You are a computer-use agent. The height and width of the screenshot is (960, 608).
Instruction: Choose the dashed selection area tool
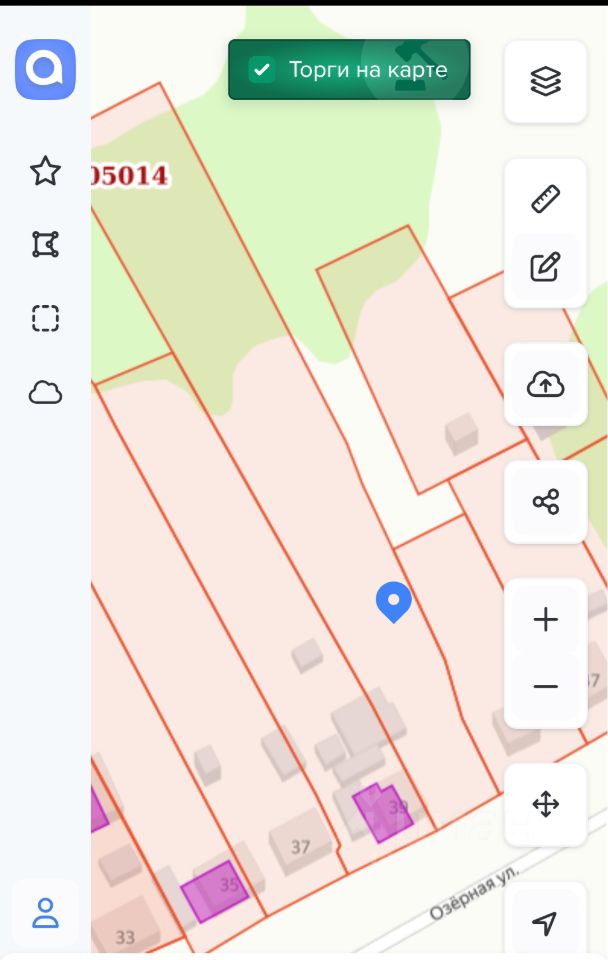point(45,318)
